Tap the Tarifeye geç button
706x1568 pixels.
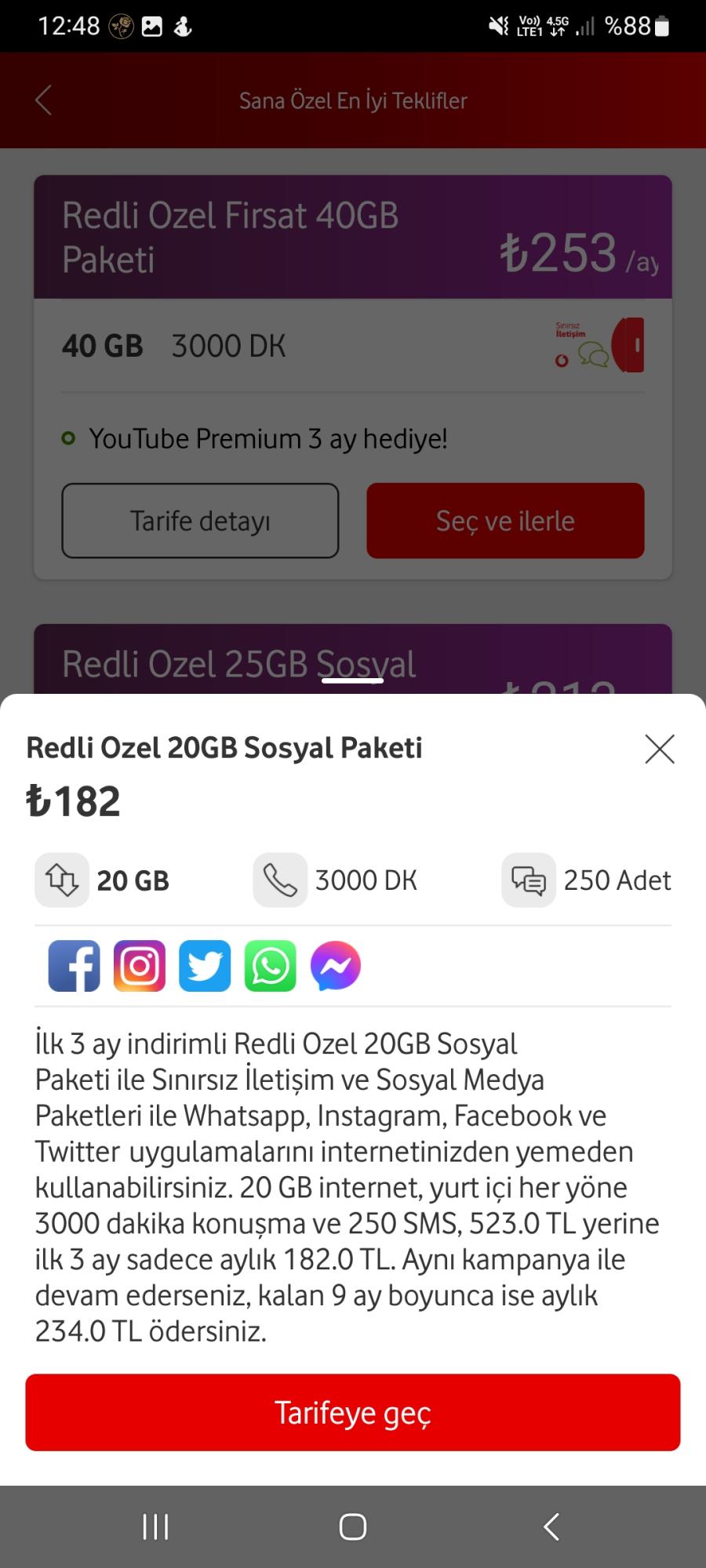(x=353, y=1412)
